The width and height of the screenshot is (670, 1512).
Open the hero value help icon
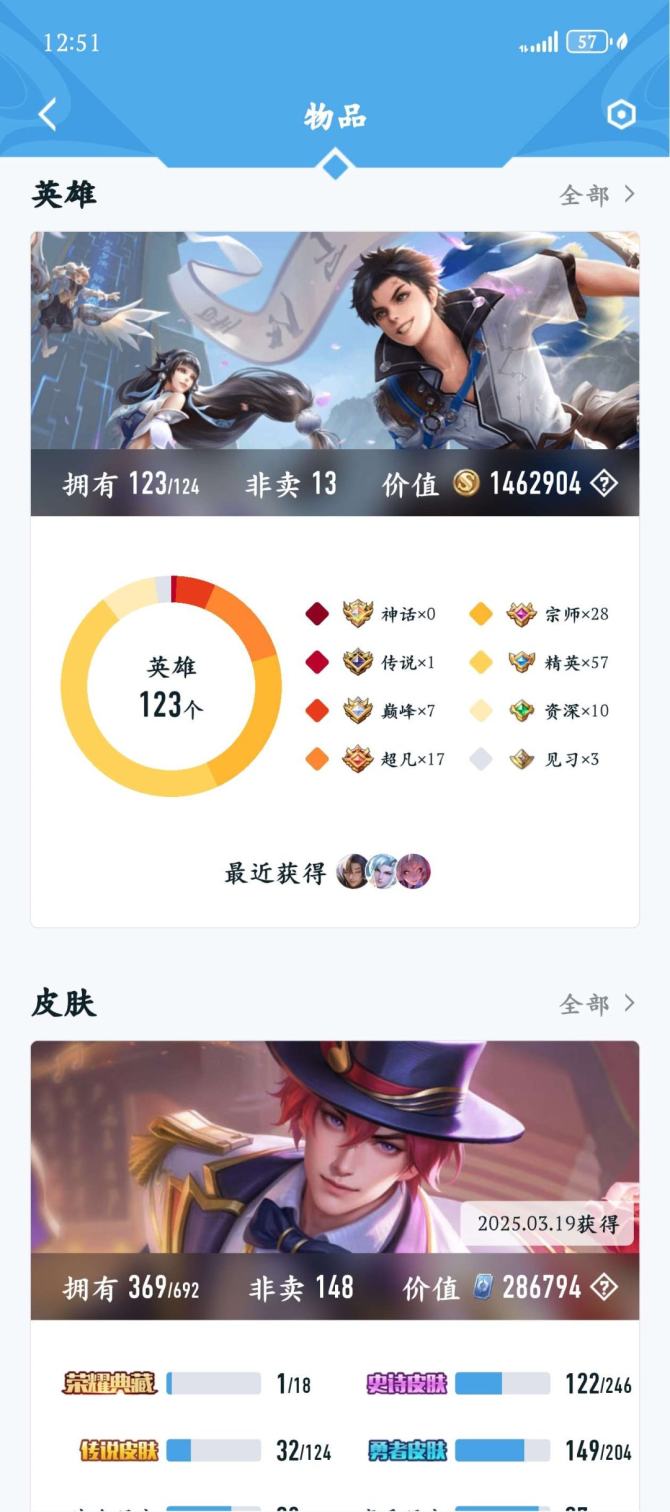604,484
